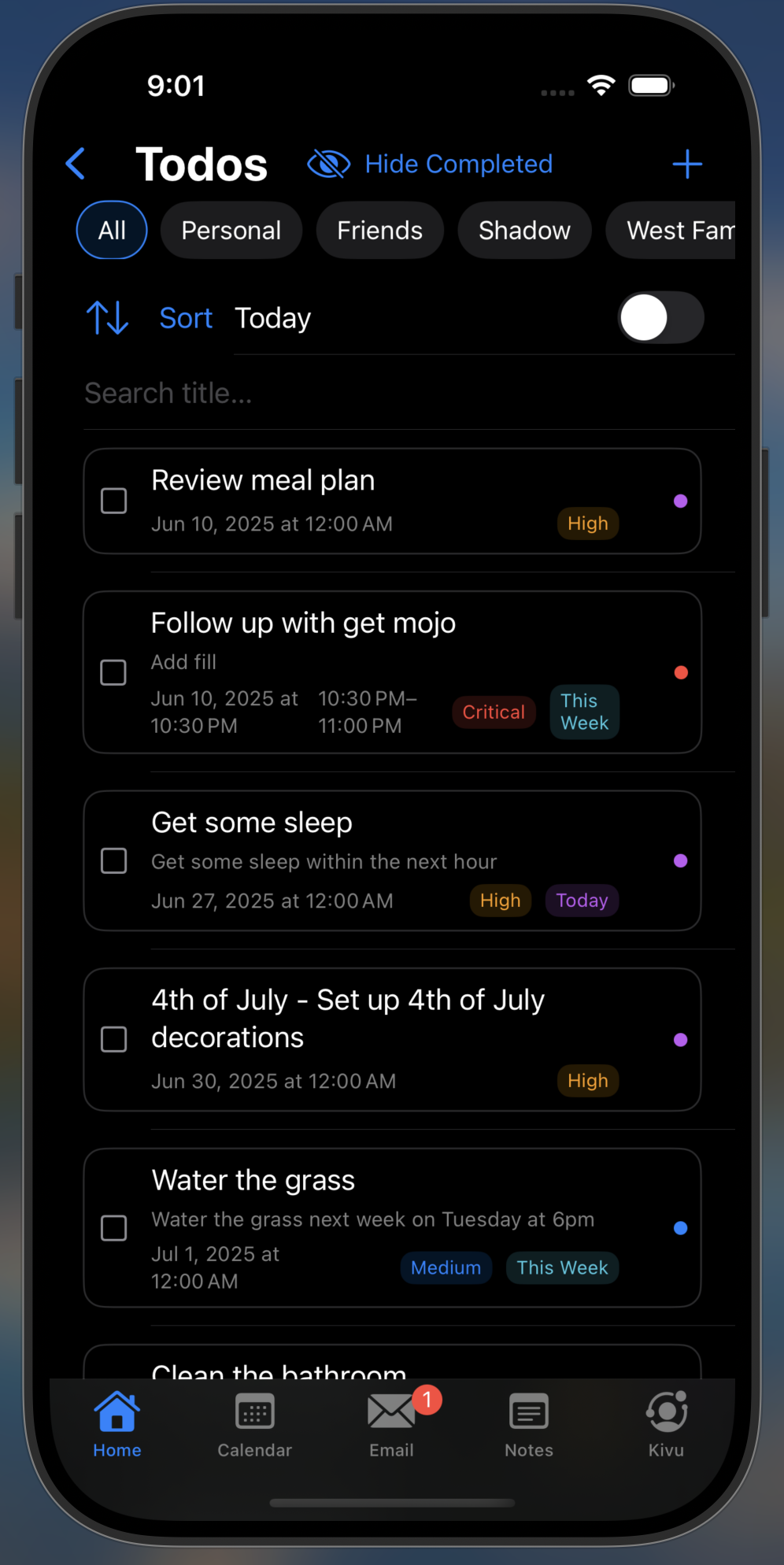This screenshot has height=1565, width=784.
Task: Select the Personal filter chip
Action: [231, 230]
